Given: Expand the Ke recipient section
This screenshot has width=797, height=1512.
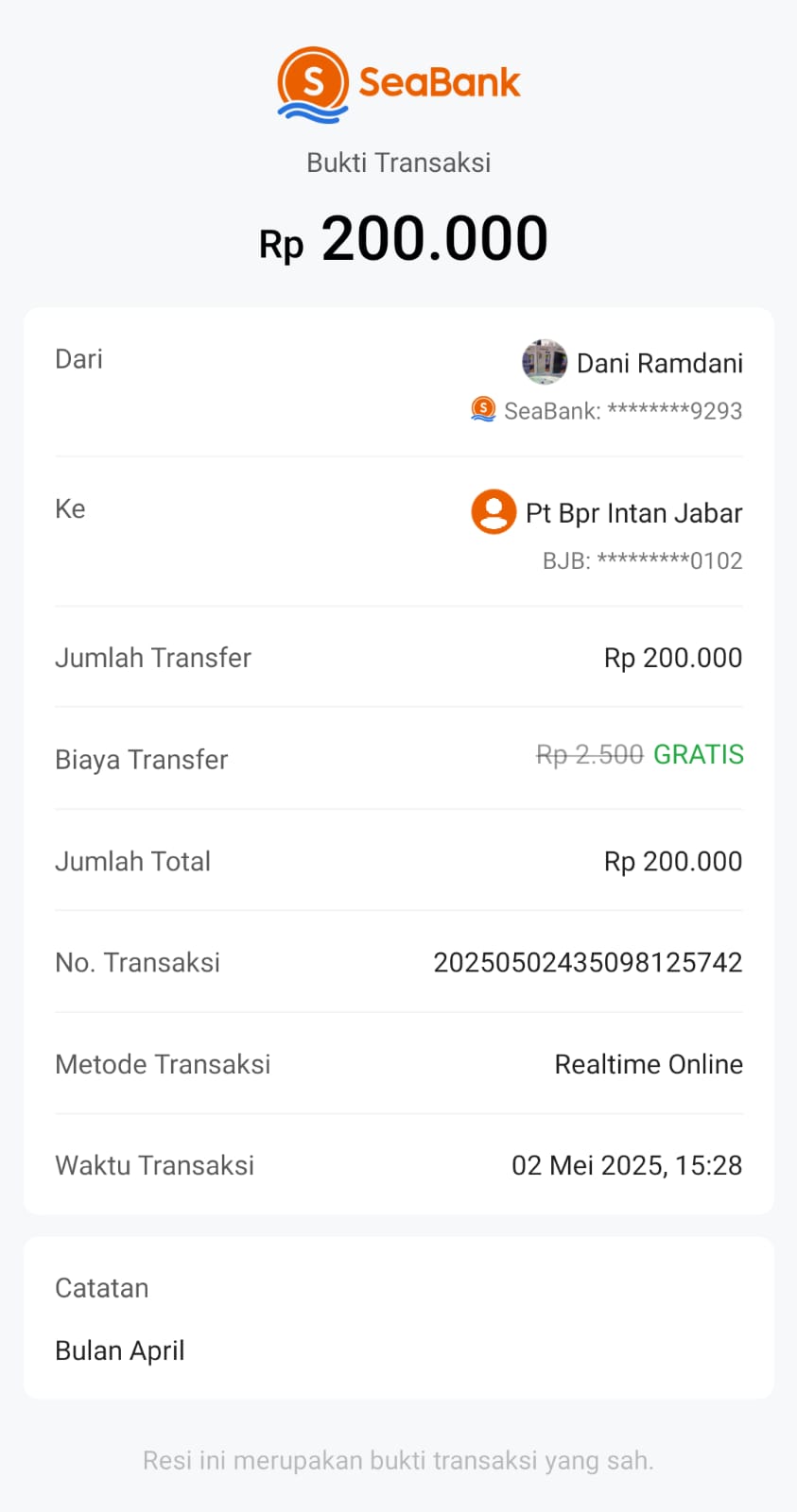Looking at the screenshot, I should (x=70, y=508).
